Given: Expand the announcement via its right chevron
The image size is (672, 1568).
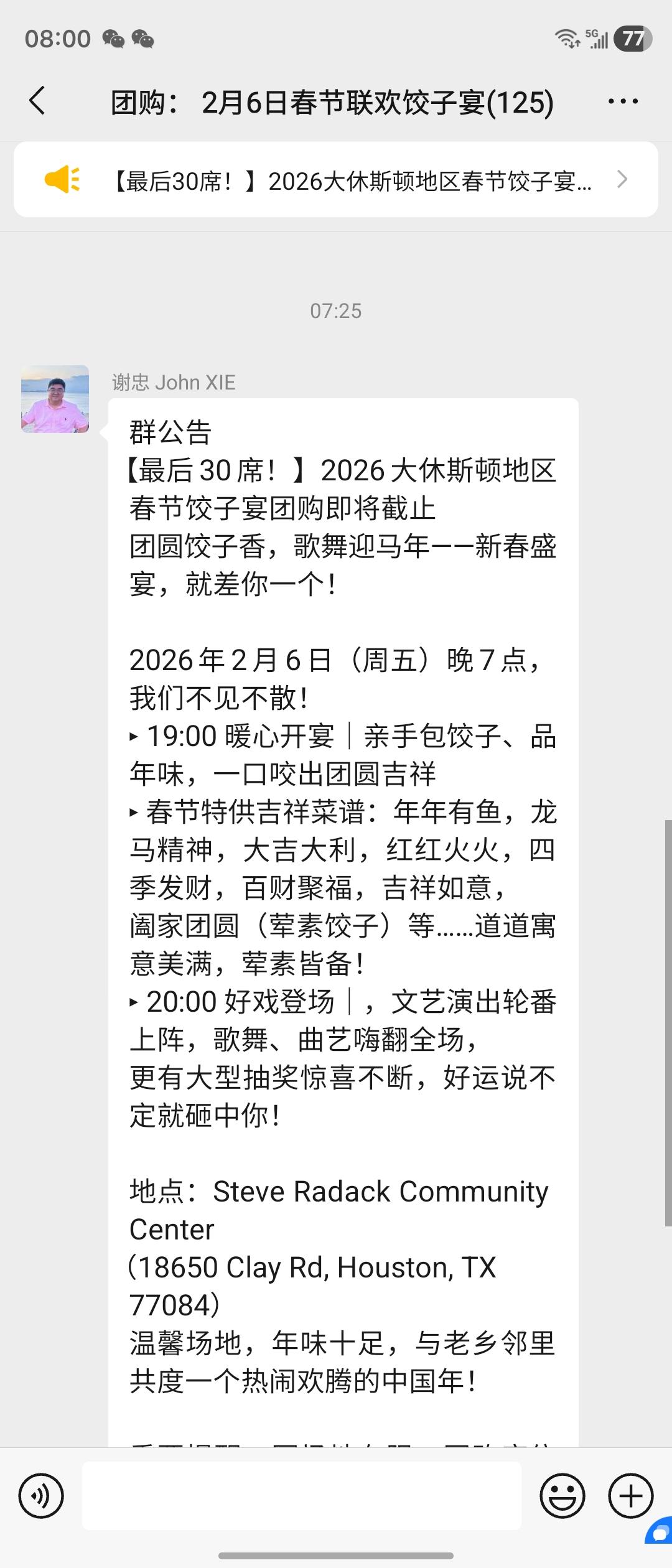Looking at the screenshot, I should tap(622, 180).
